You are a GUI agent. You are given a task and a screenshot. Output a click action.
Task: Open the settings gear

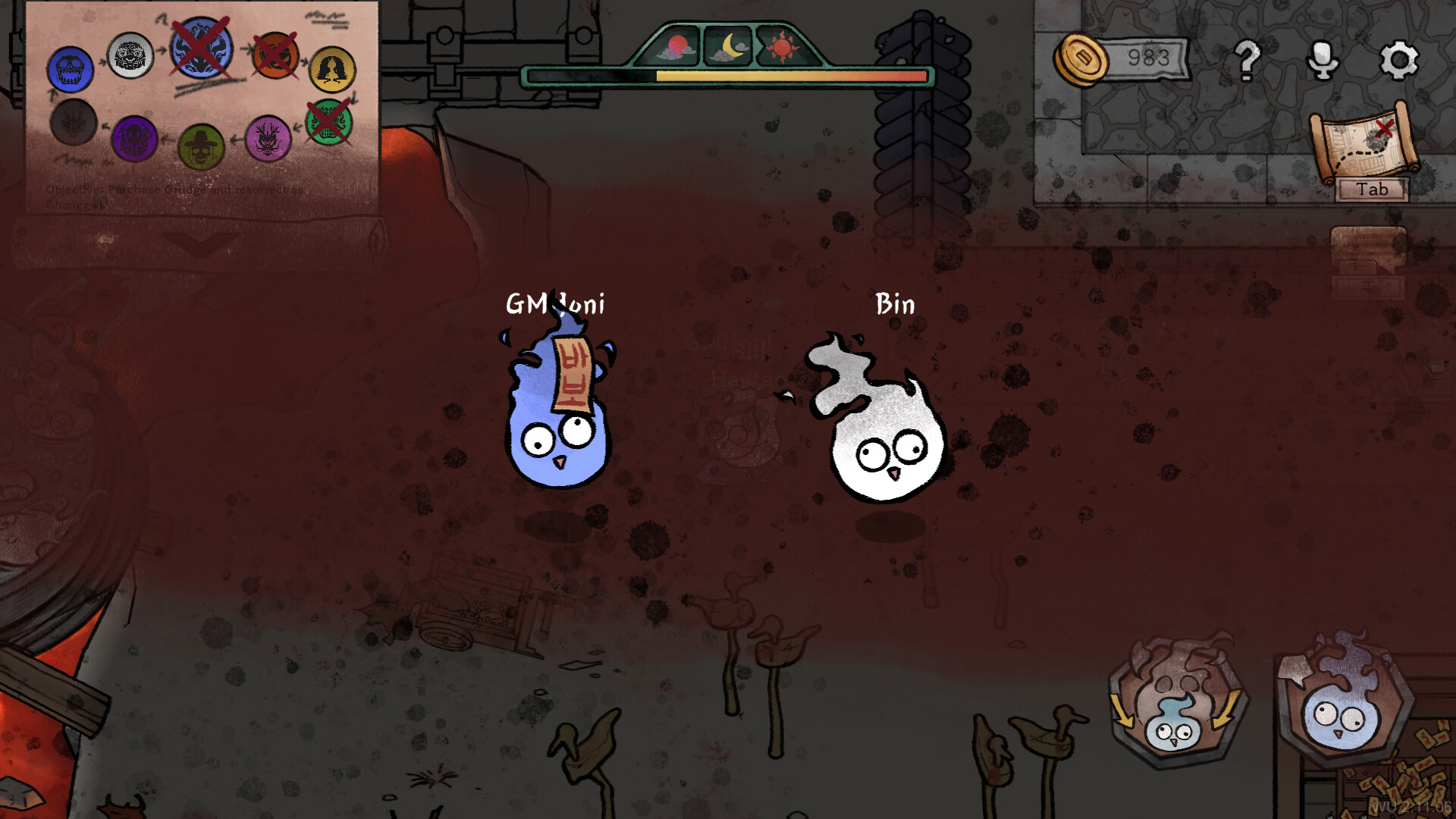pos(1399,59)
